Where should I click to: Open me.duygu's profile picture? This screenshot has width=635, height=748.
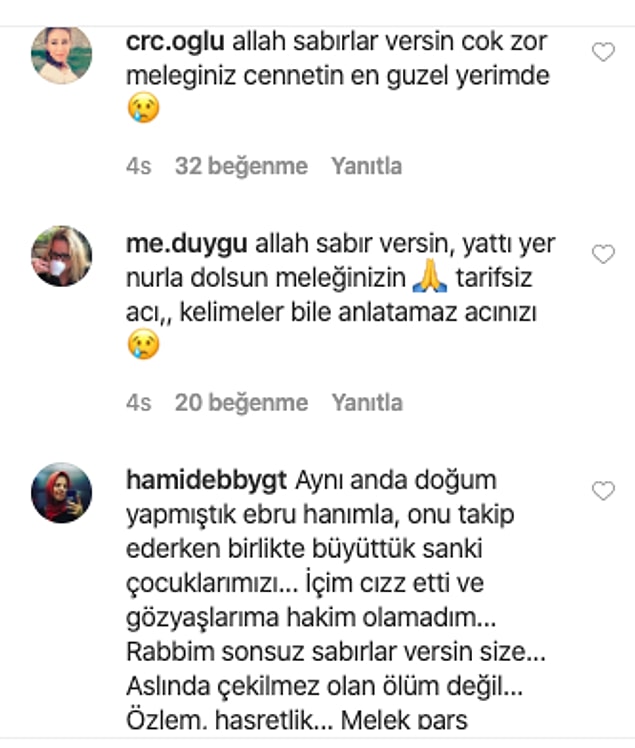tap(62, 257)
